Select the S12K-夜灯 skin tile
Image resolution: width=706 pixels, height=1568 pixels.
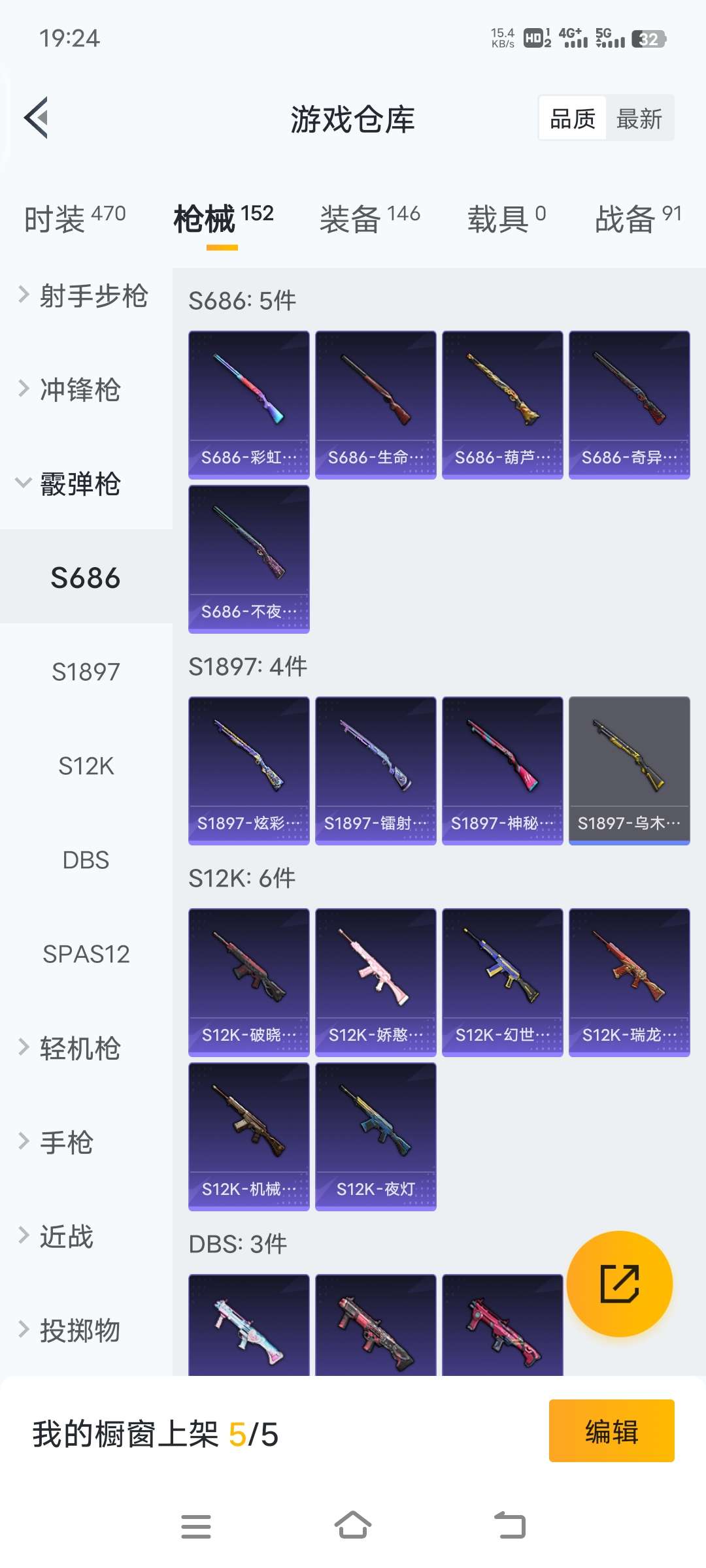[375, 1136]
